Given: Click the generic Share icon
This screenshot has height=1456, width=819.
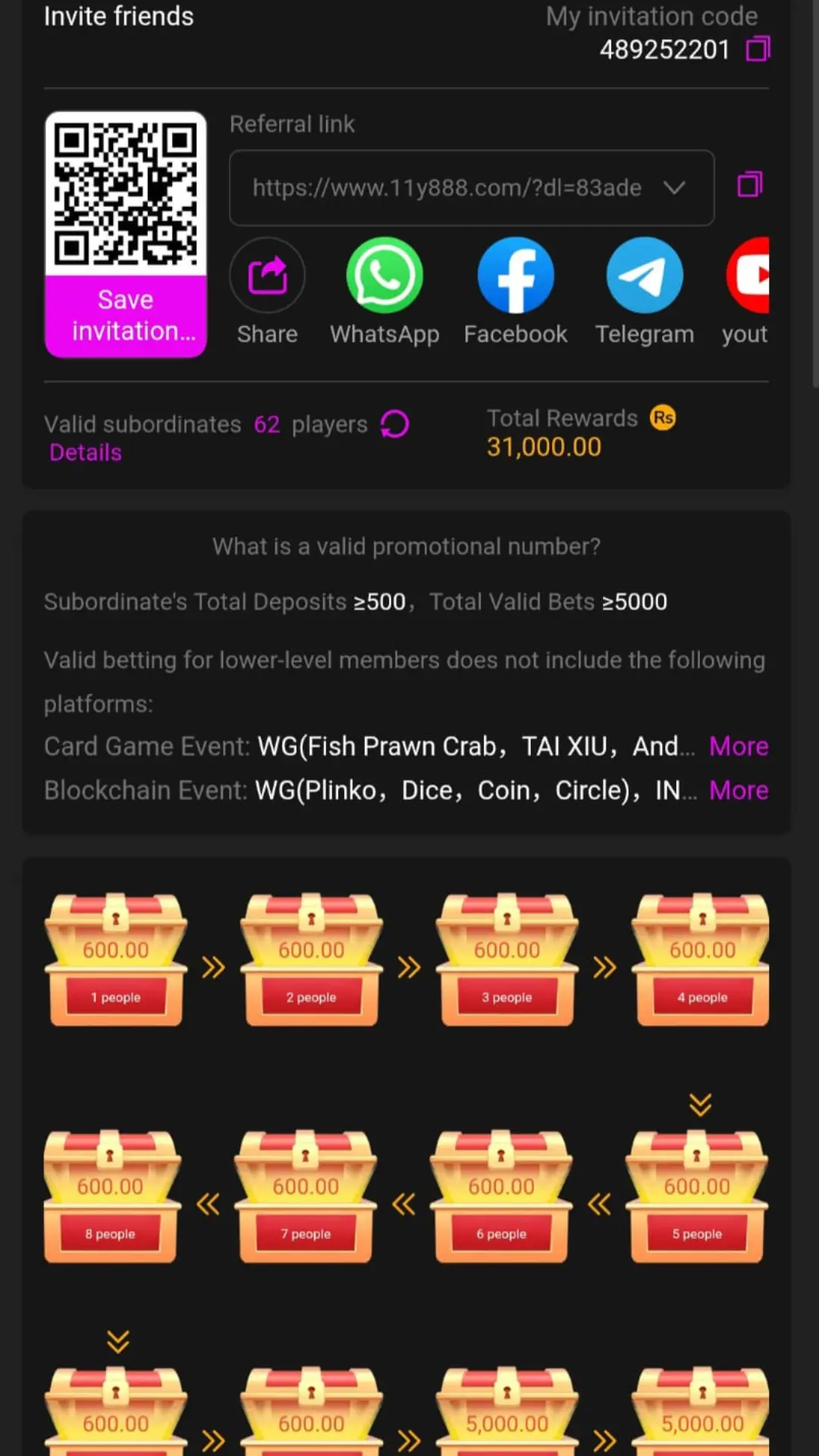Looking at the screenshot, I should coord(267,275).
